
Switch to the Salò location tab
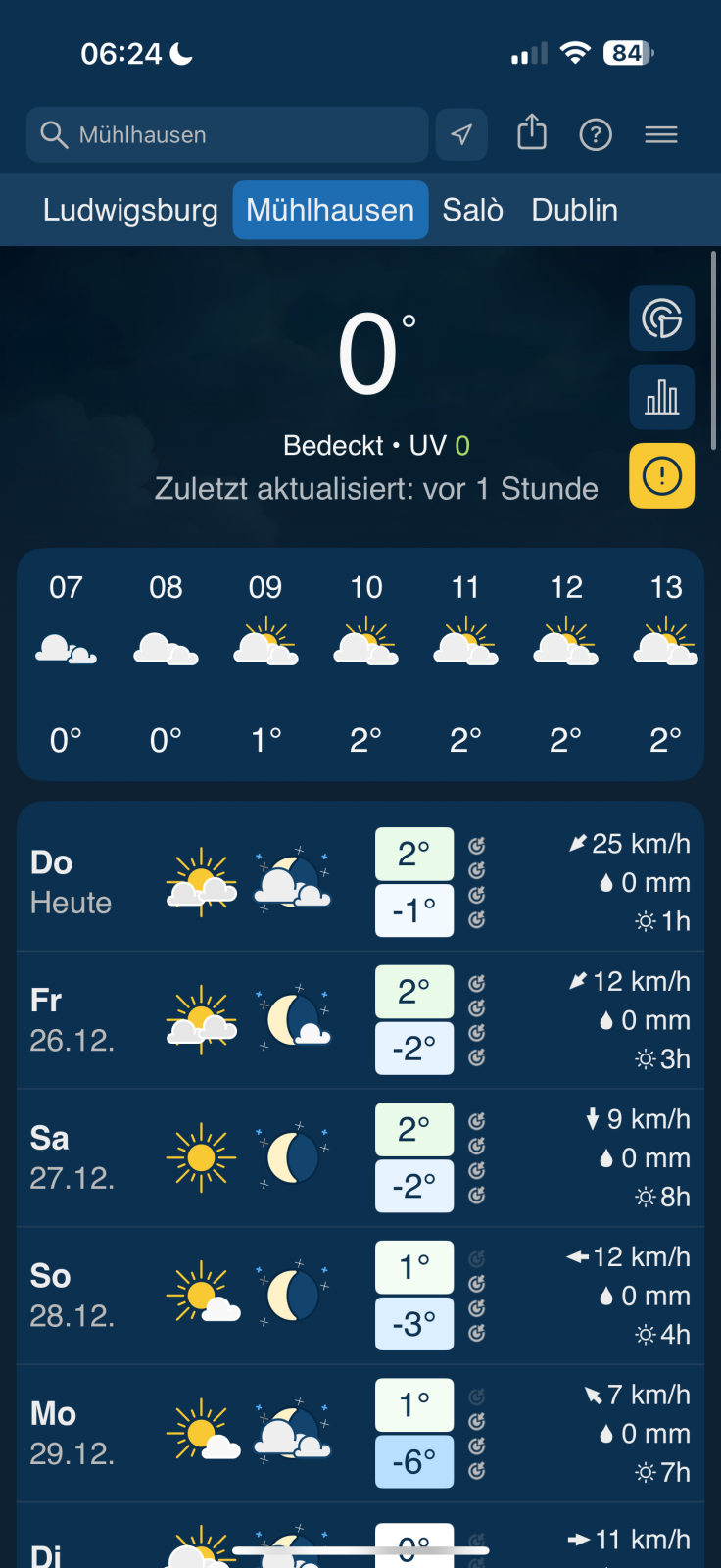(472, 209)
